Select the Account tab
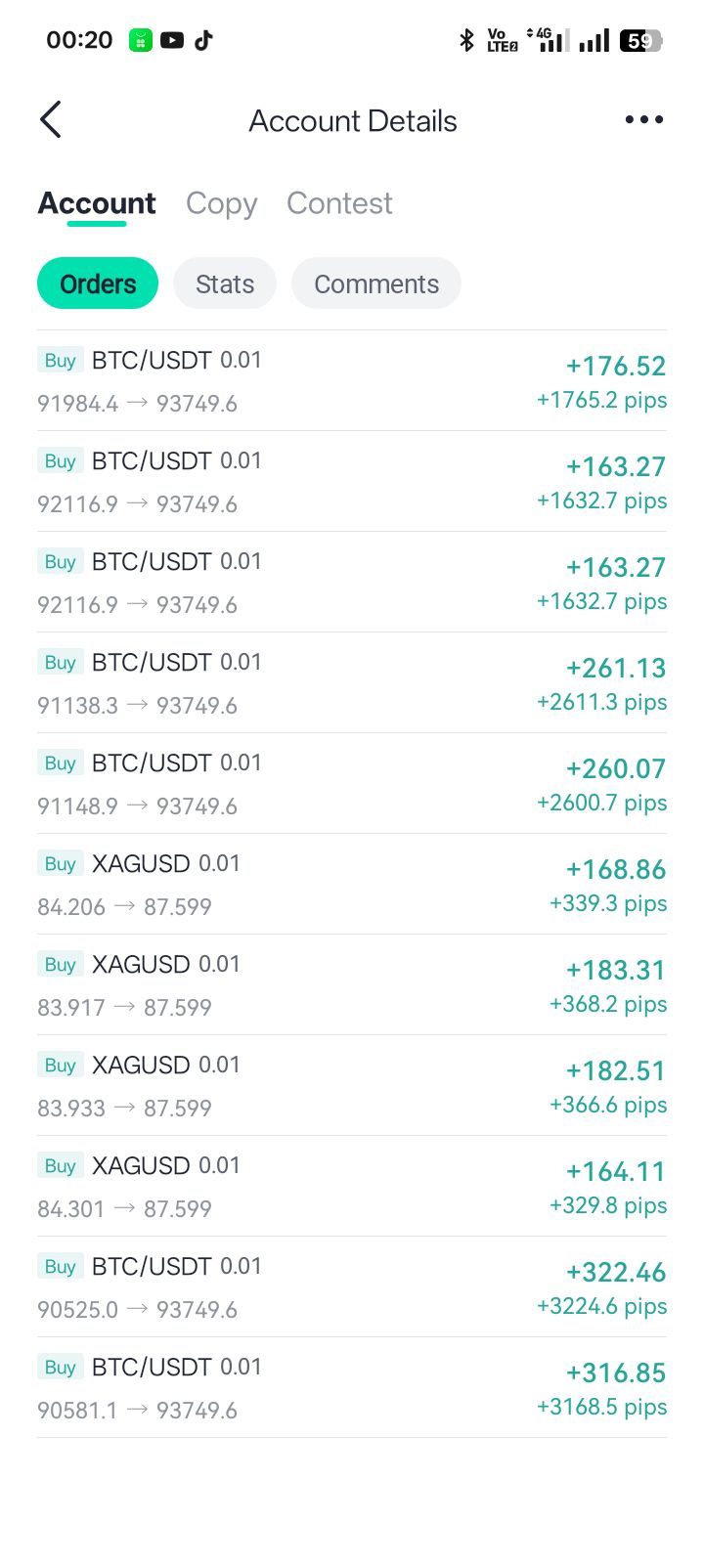 click(x=97, y=203)
